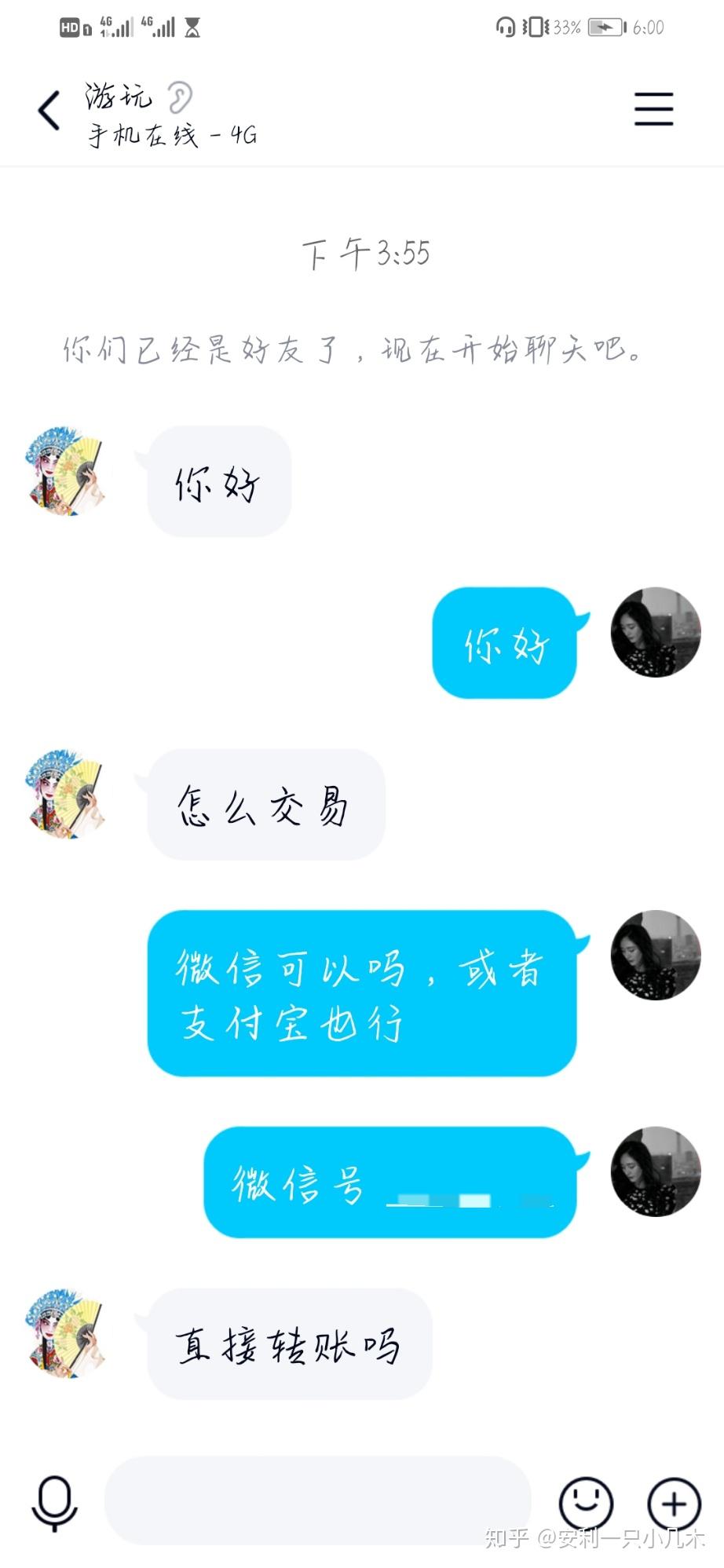This screenshot has height=1568, width=724.
Task: Go back from the 游玩 chat
Action: point(49,110)
